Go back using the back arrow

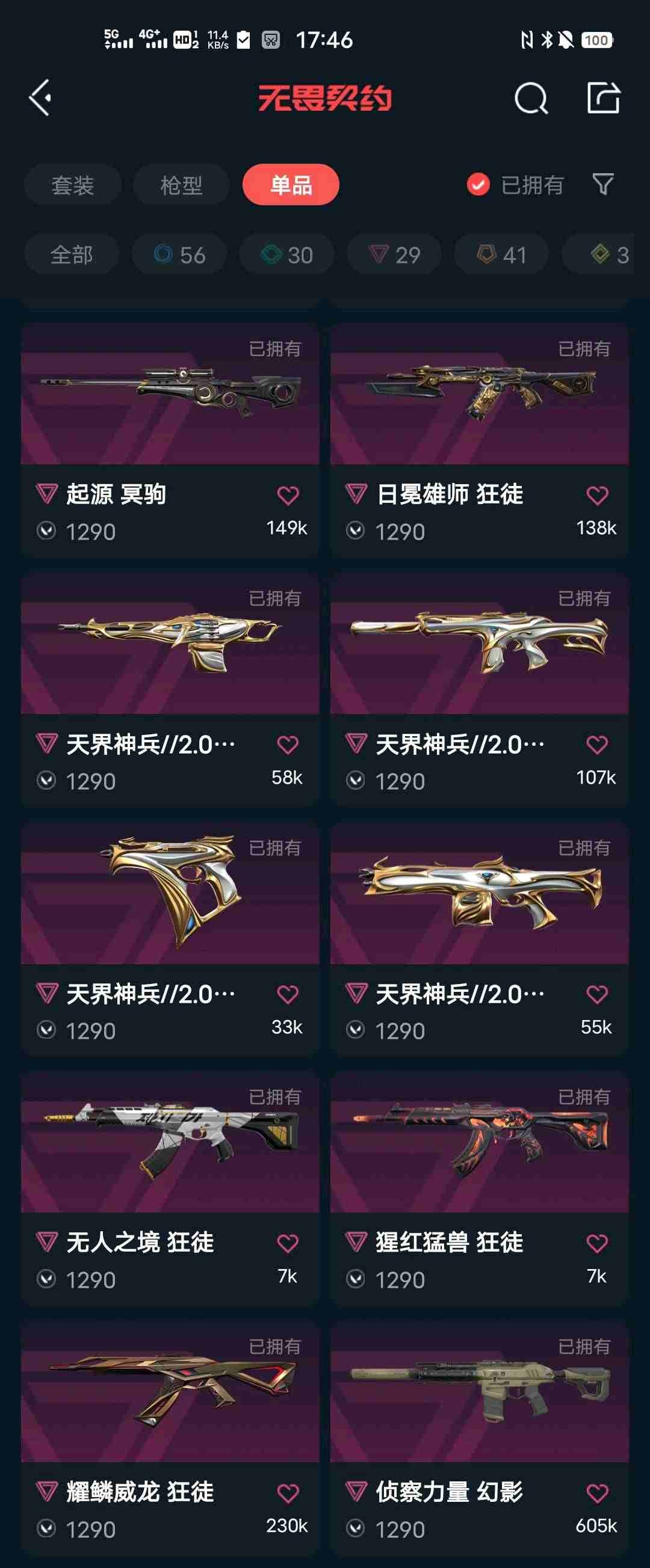(40, 97)
